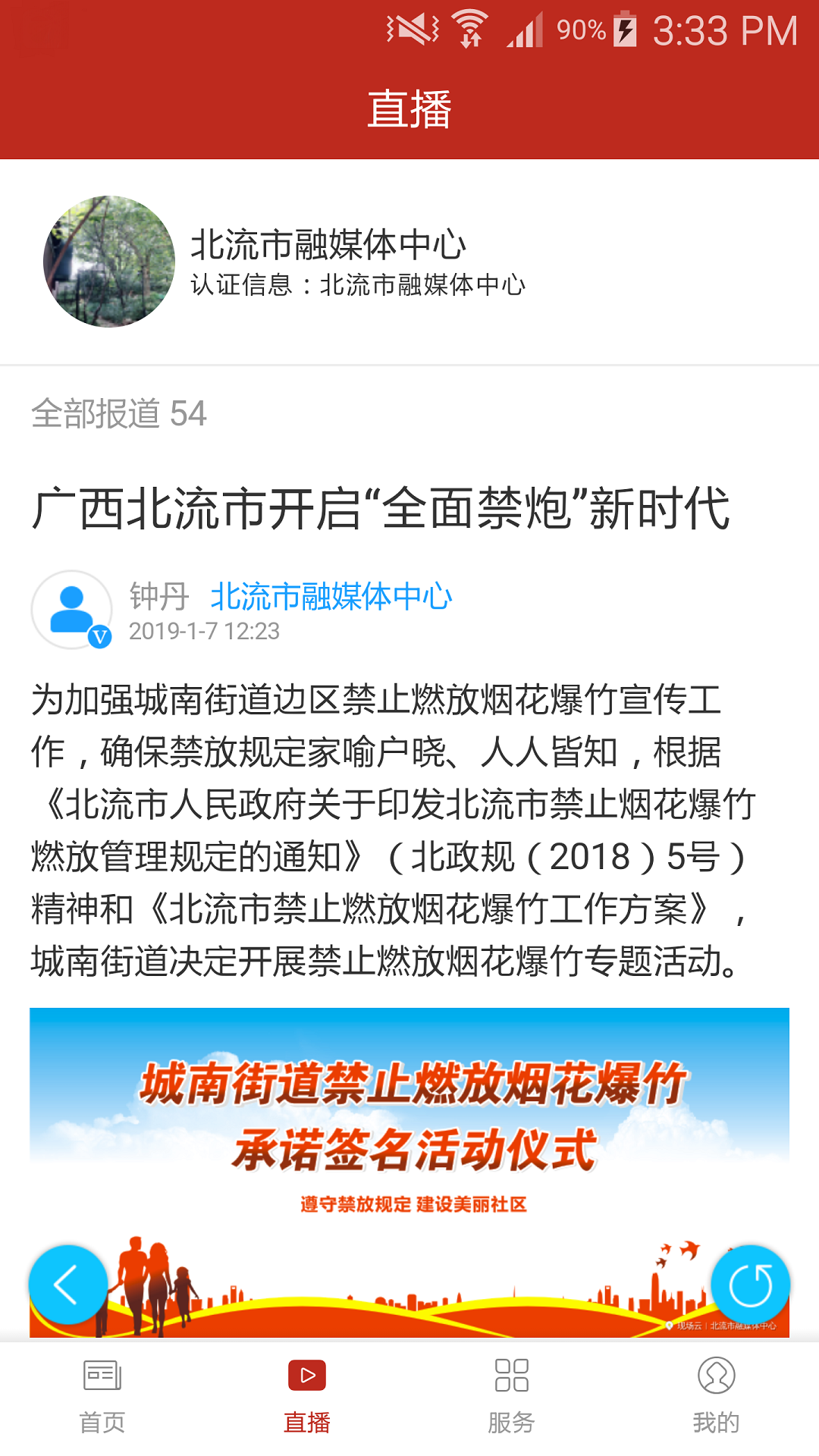Tap the verified badge on the author avatar

coord(99,635)
